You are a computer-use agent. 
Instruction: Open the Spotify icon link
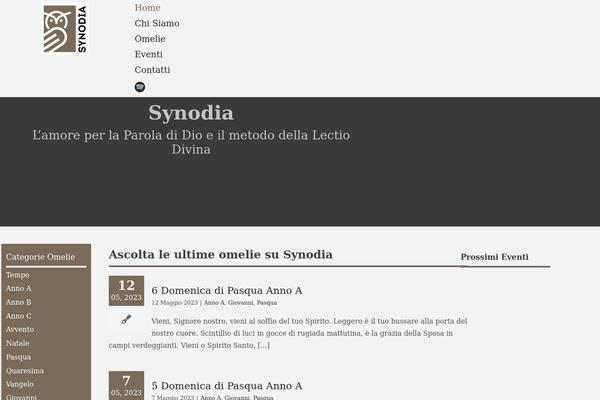tap(140, 87)
